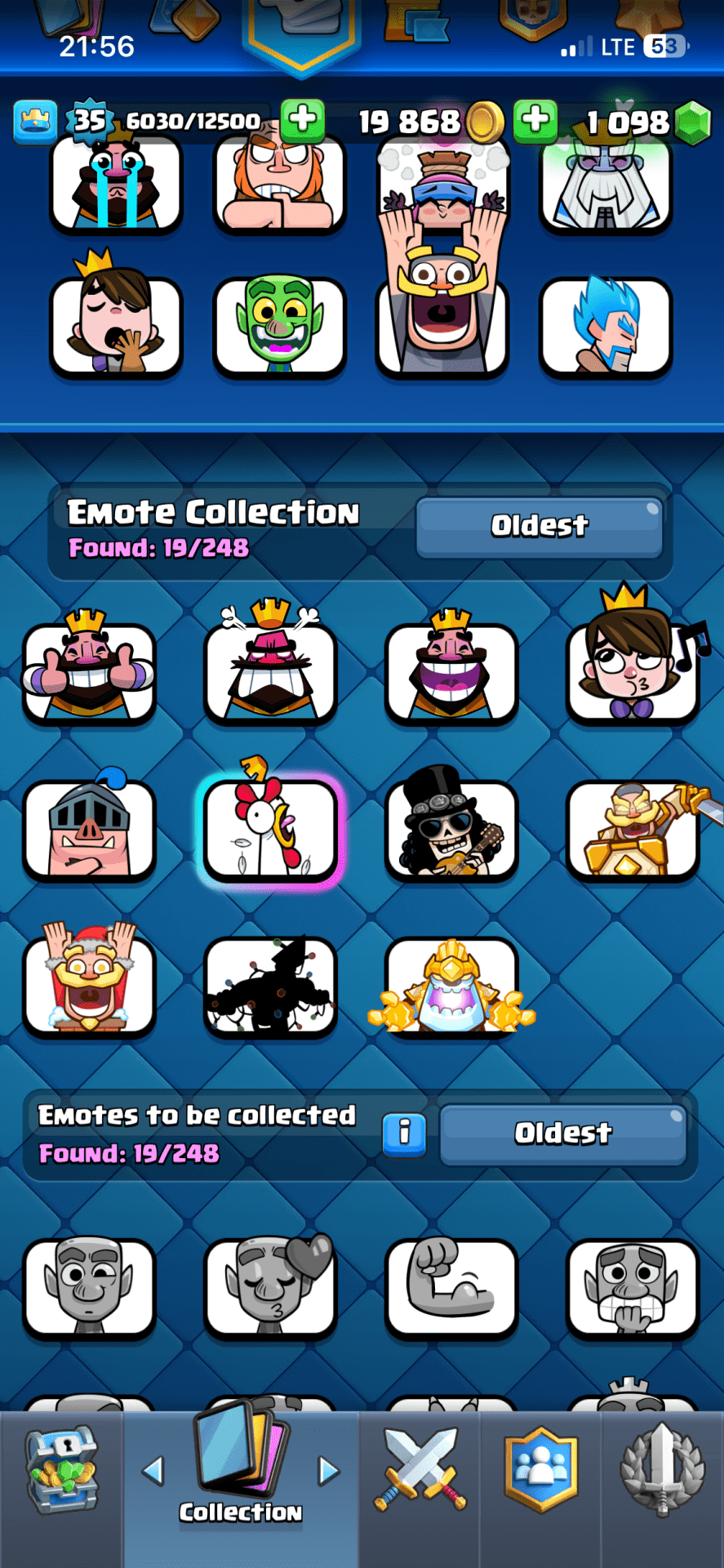Add more gold with the plus button
Image resolution: width=724 pixels, height=1568 pixels.
click(x=303, y=120)
